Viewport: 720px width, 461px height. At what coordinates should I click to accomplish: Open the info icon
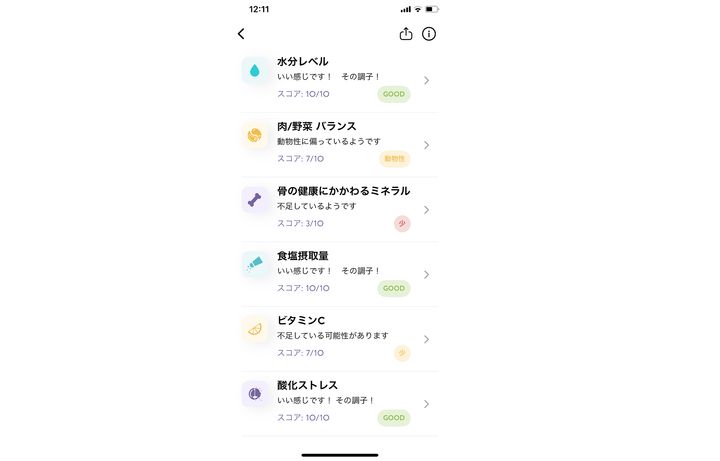(x=429, y=34)
